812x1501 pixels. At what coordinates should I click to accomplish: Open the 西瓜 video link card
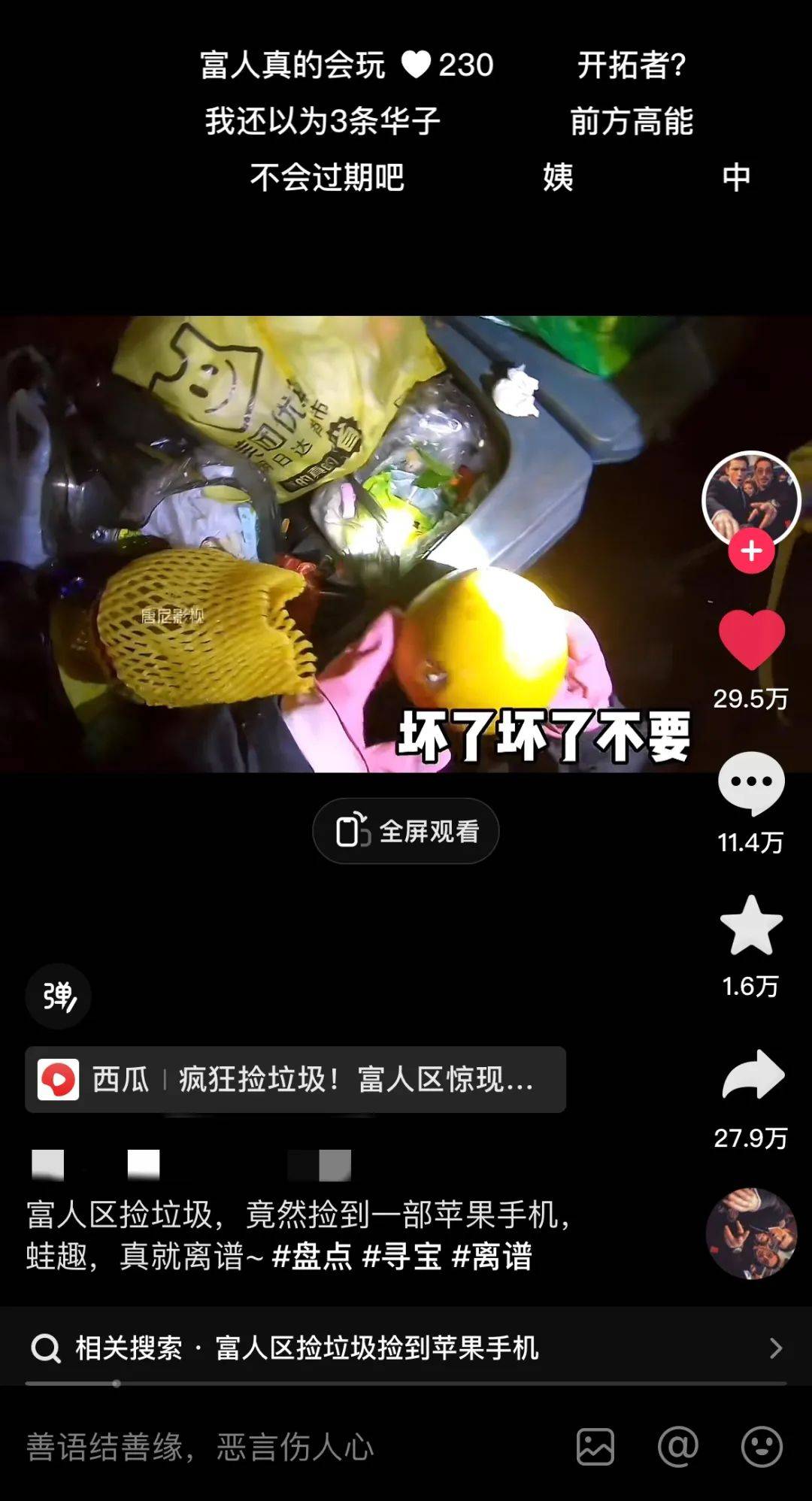[295, 1079]
